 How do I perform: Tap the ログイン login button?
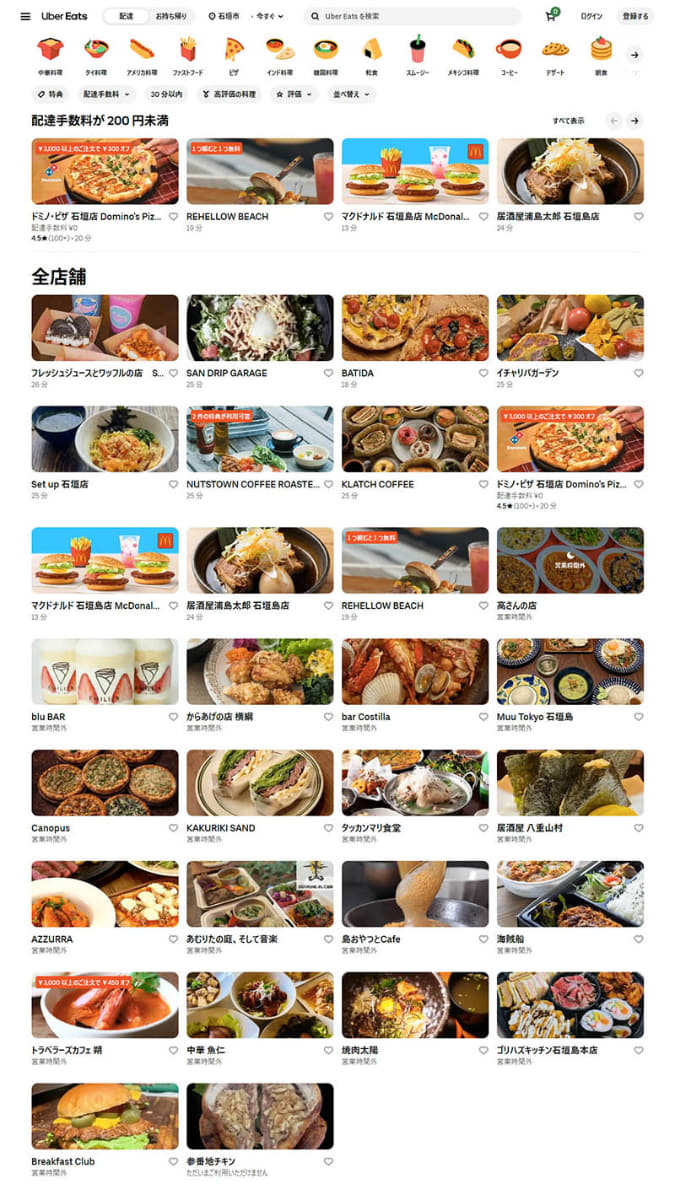[591, 16]
